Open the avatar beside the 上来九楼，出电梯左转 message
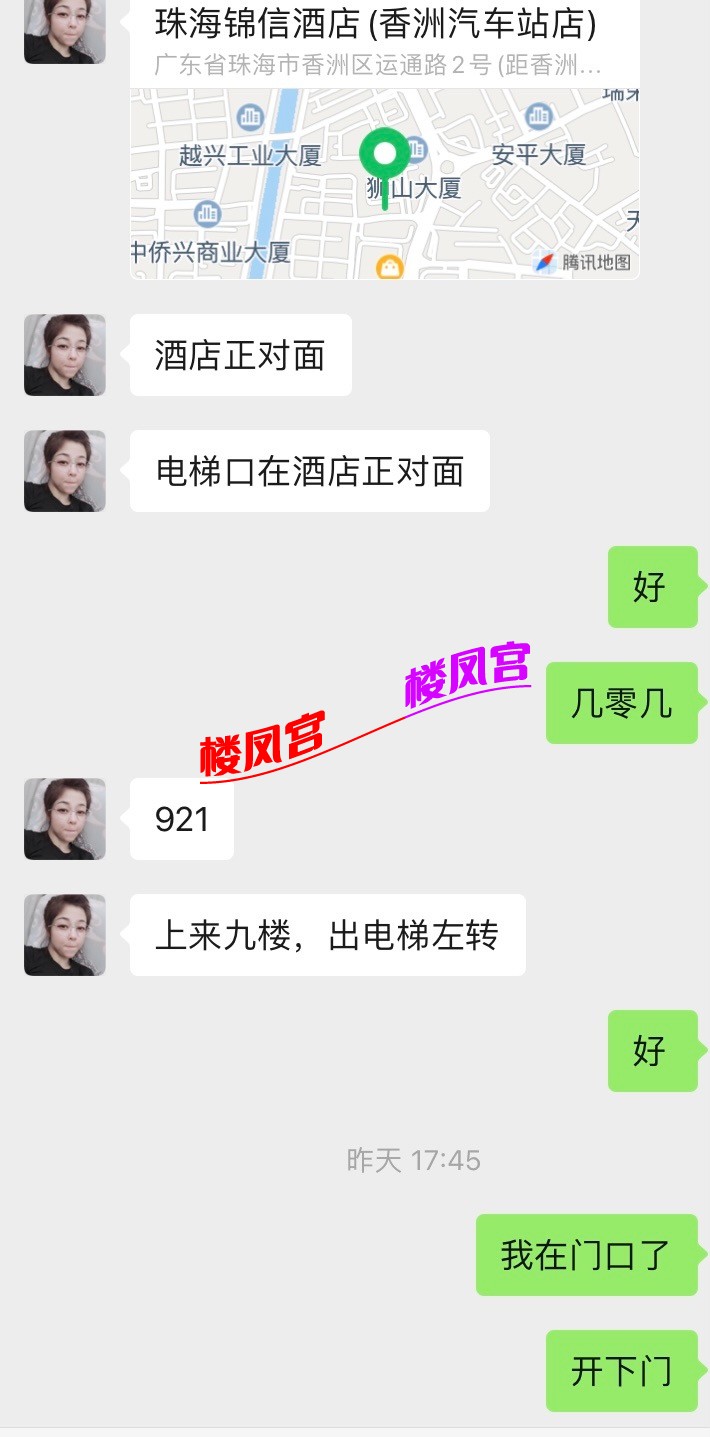The image size is (710, 1437). [65, 935]
